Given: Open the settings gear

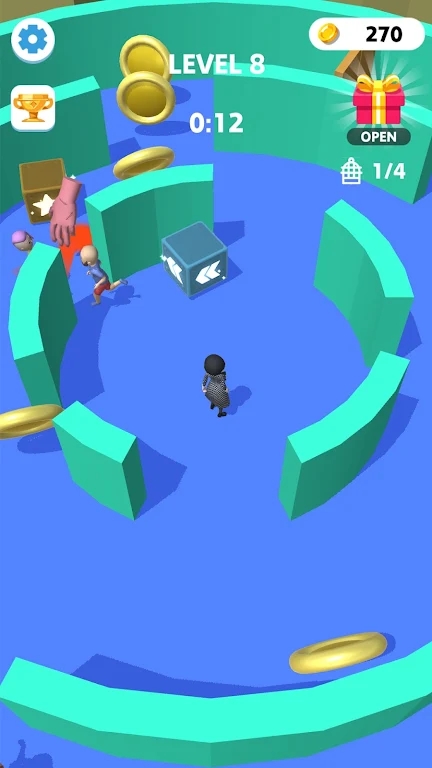Looking at the screenshot, I should [33, 39].
